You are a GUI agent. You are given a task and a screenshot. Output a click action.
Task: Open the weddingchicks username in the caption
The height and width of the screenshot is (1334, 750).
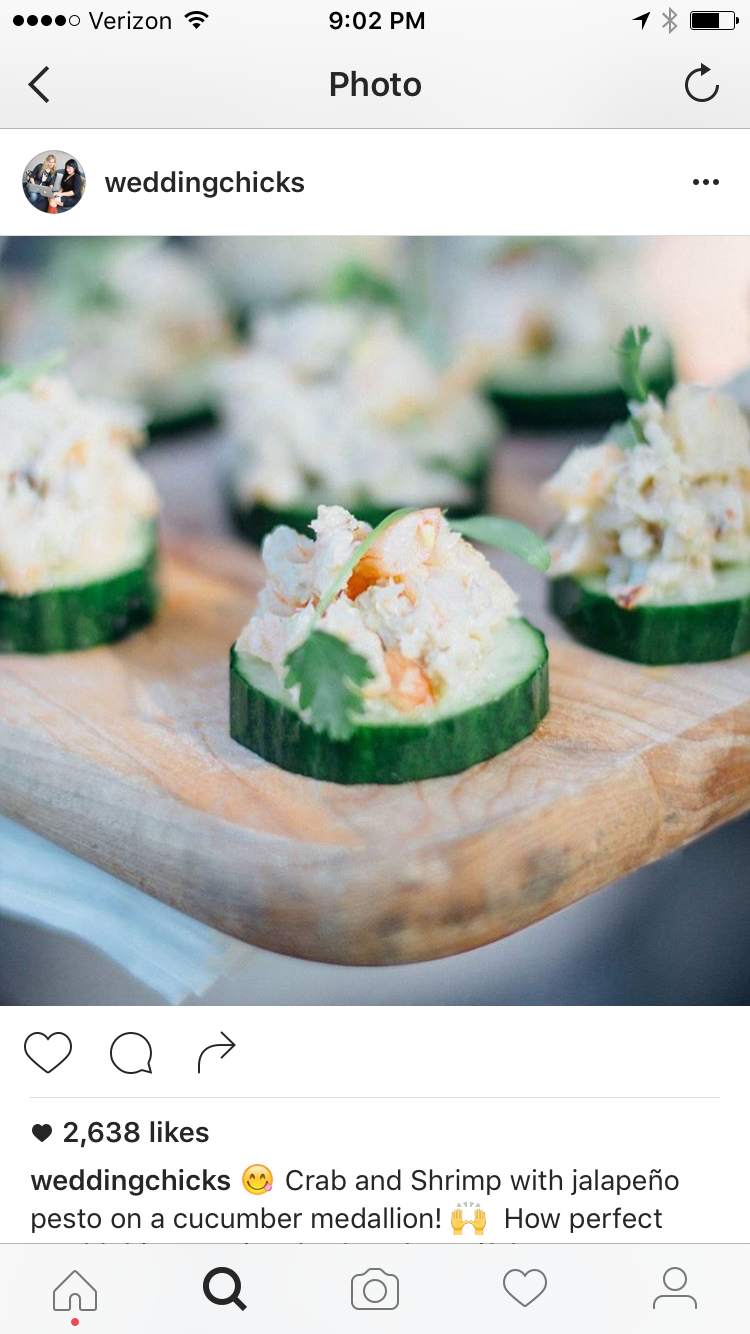click(x=131, y=1180)
